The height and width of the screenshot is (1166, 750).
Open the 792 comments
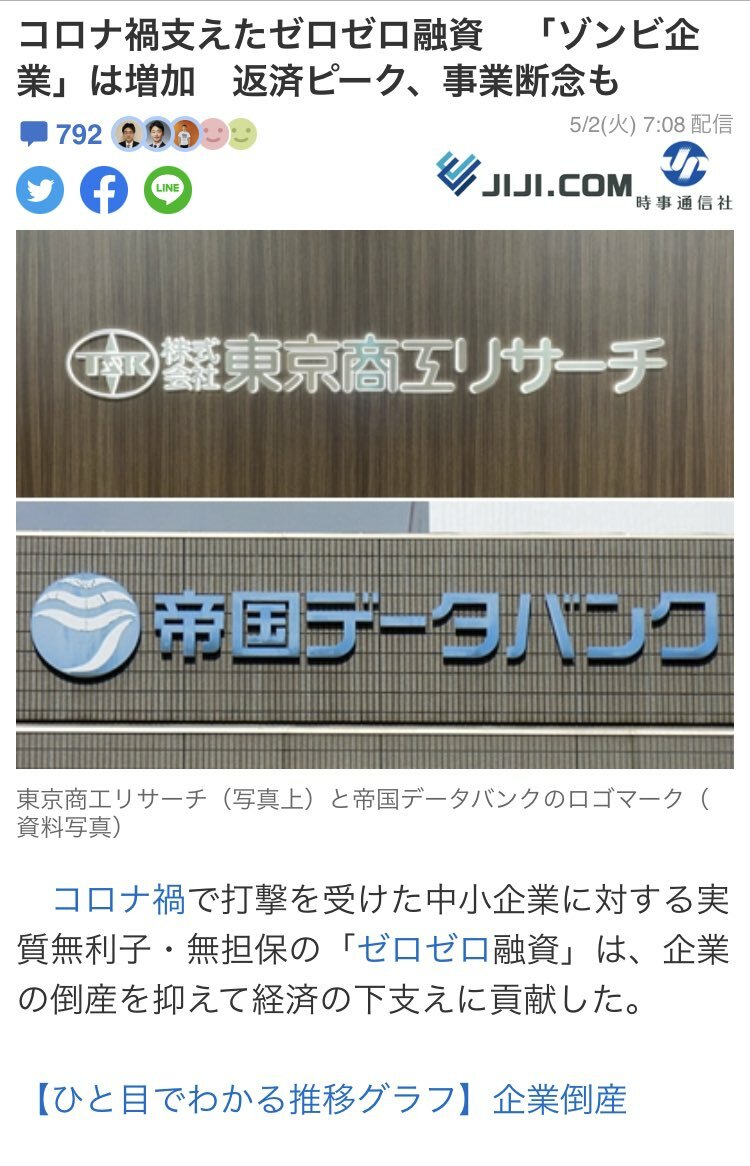pyautogui.click(x=62, y=134)
